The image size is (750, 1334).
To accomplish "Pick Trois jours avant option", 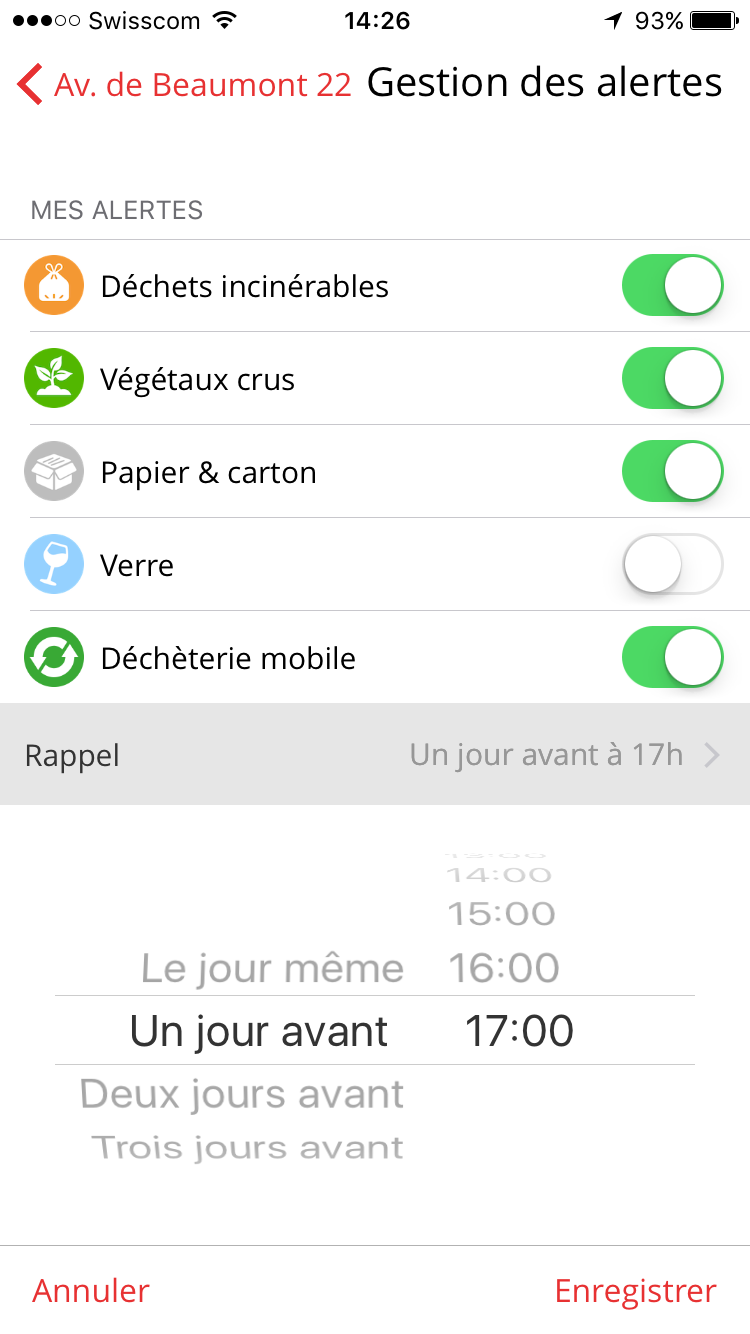I will [x=248, y=1147].
